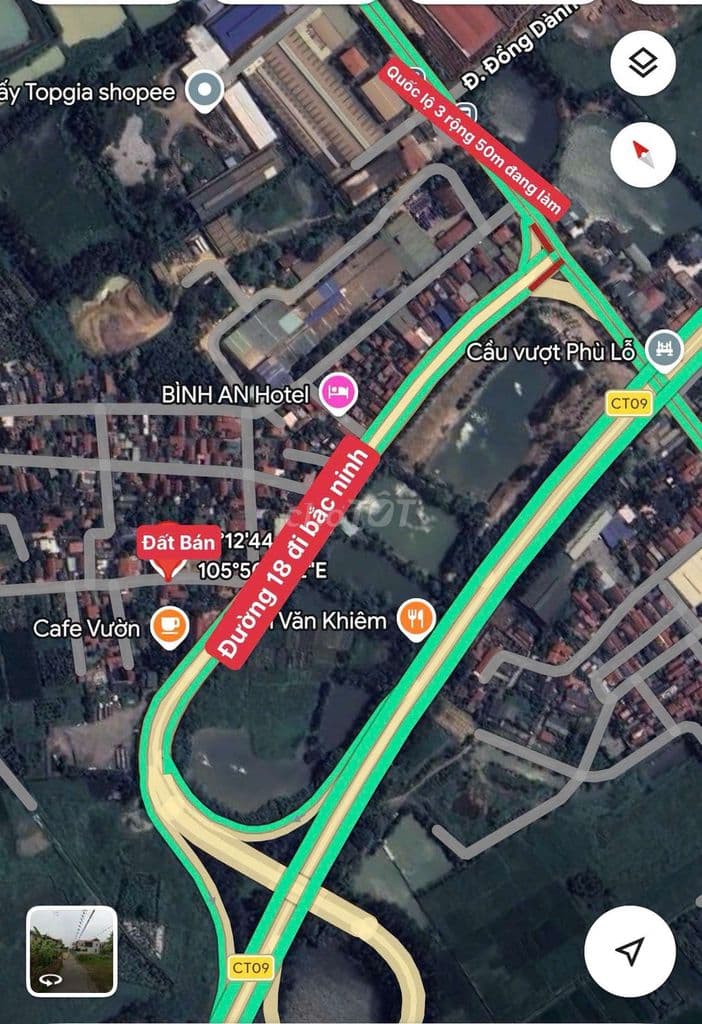The image size is (702, 1024).
Task: Open the Văn Khiêm restaurant marker
Action: (416, 620)
